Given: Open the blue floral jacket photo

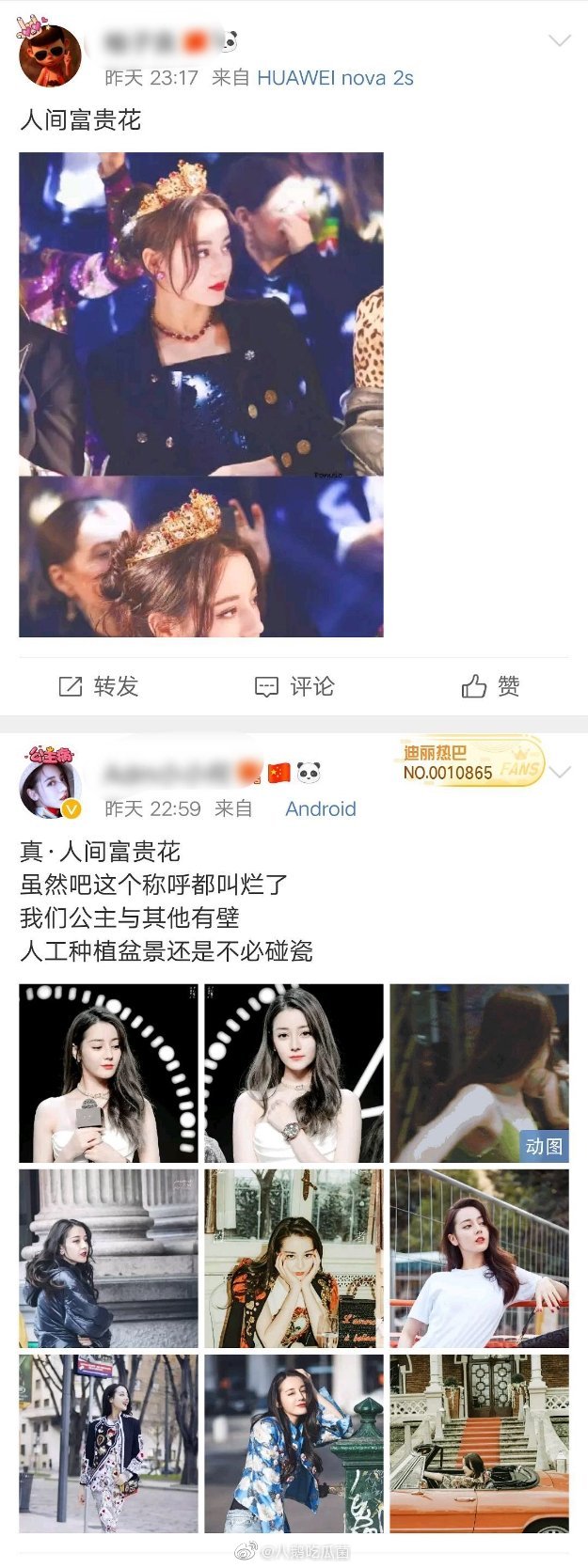Looking at the screenshot, I should (x=294, y=1443).
